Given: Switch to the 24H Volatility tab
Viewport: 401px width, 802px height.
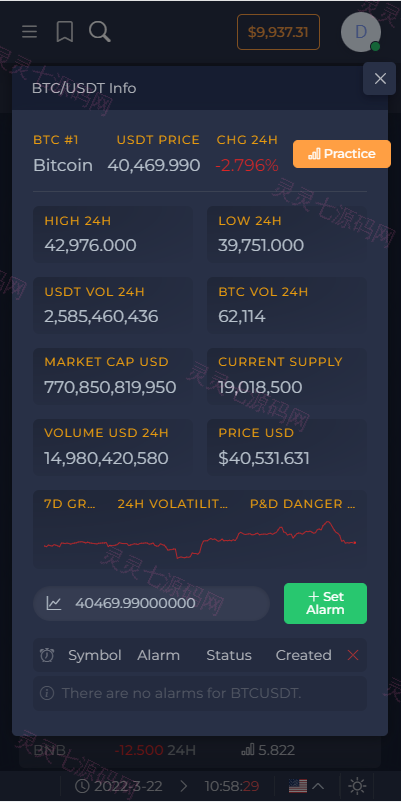Looking at the screenshot, I should (x=173, y=504).
